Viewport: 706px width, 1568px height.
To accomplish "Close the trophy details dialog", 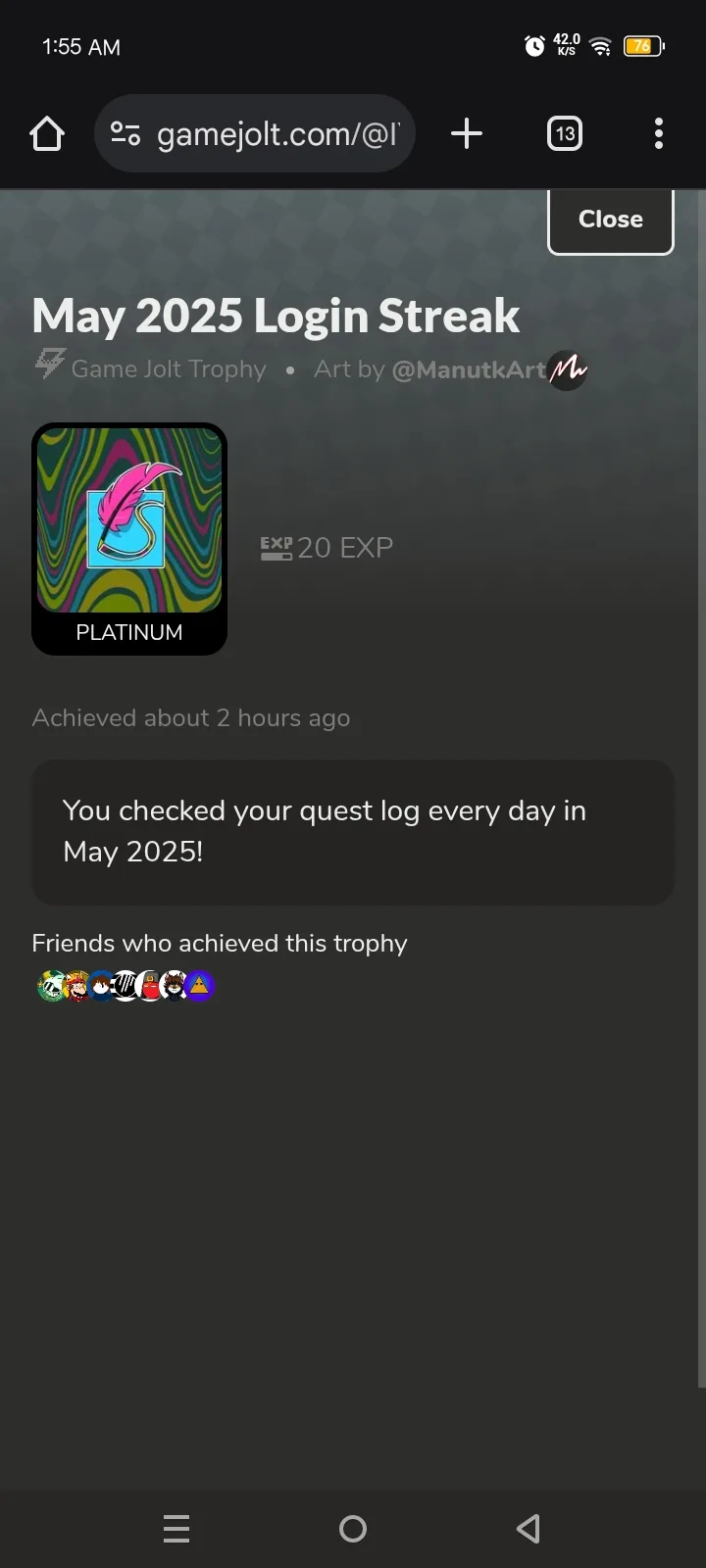I will (610, 220).
